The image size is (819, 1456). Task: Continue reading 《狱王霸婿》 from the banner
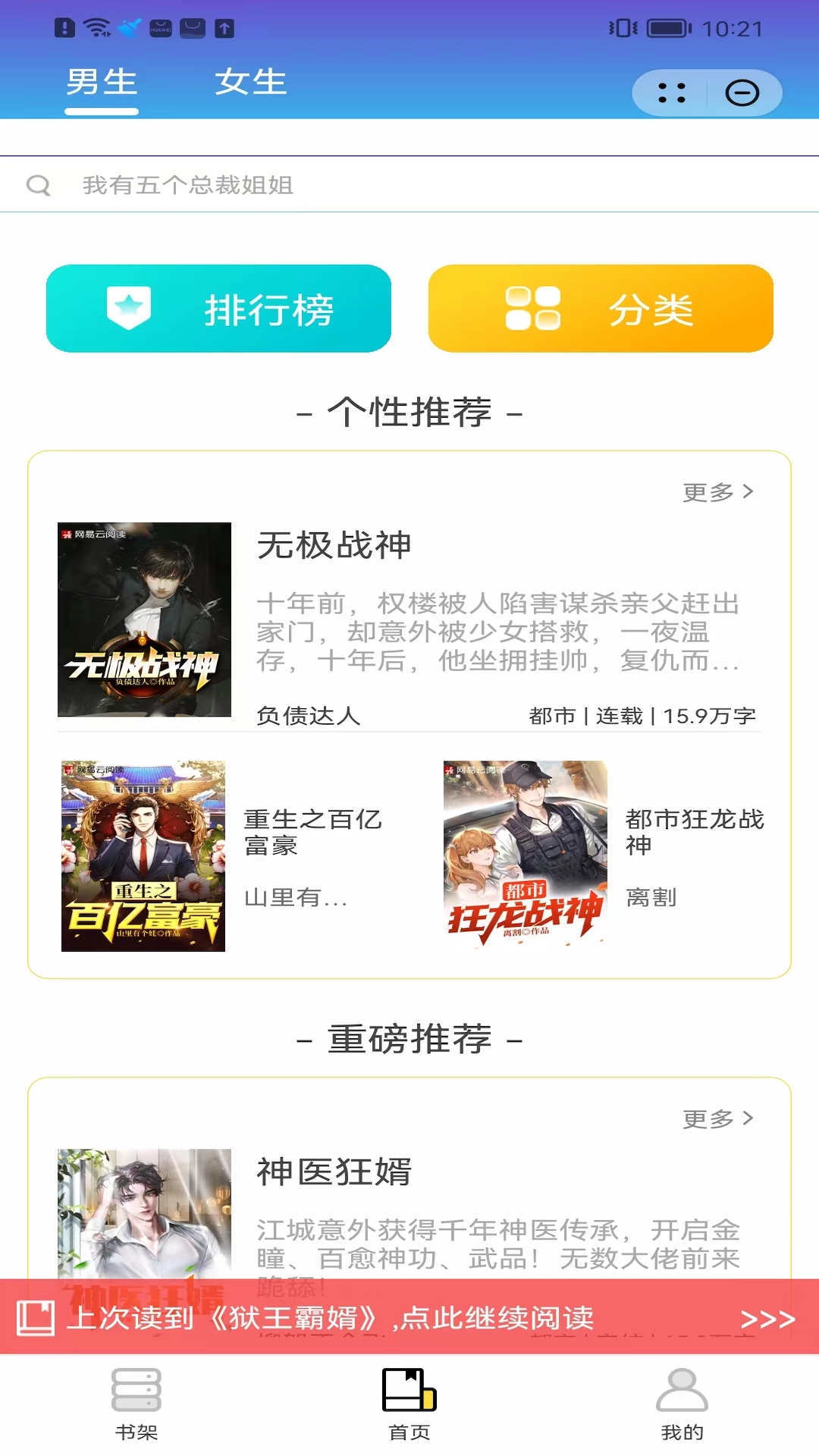coord(409,1318)
